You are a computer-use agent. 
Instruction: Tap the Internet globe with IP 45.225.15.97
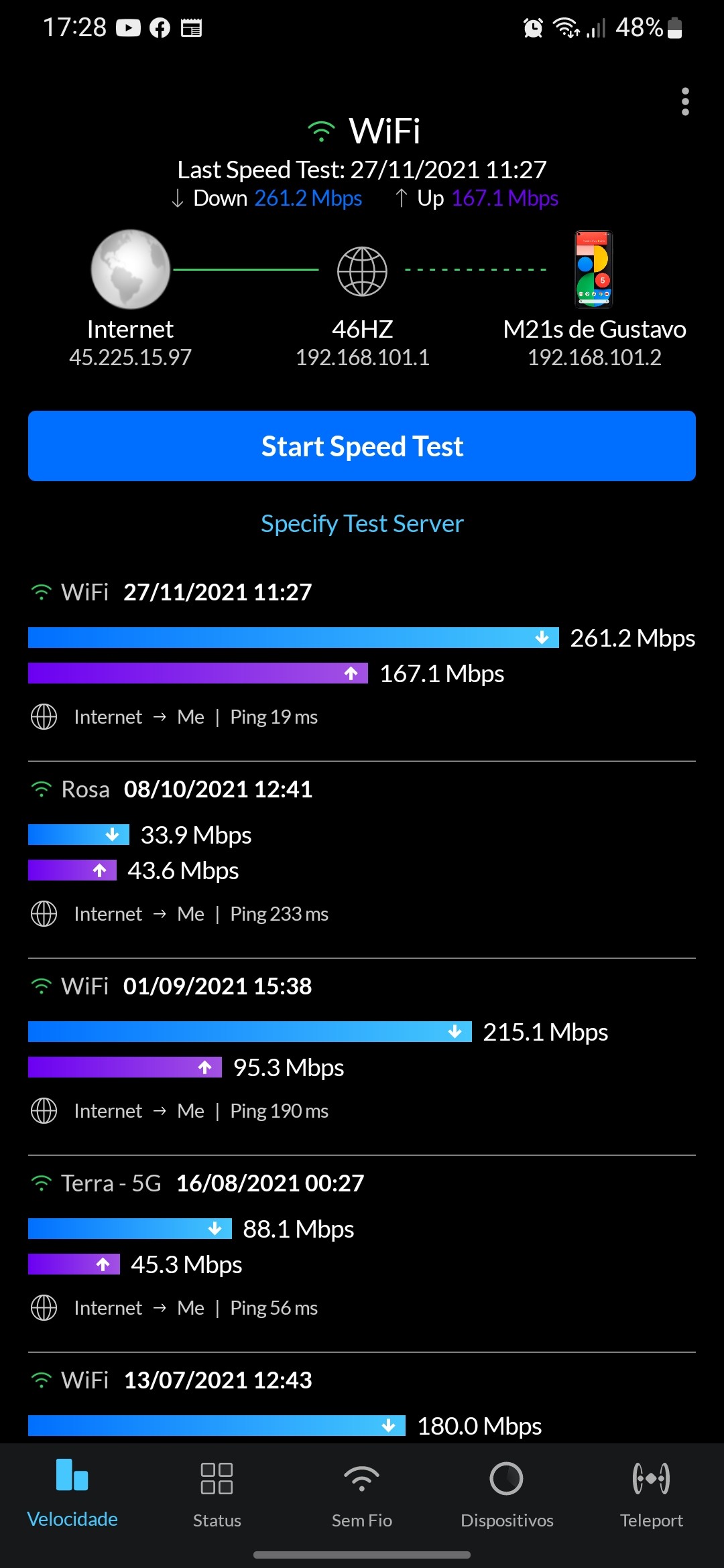tap(131, 270)
